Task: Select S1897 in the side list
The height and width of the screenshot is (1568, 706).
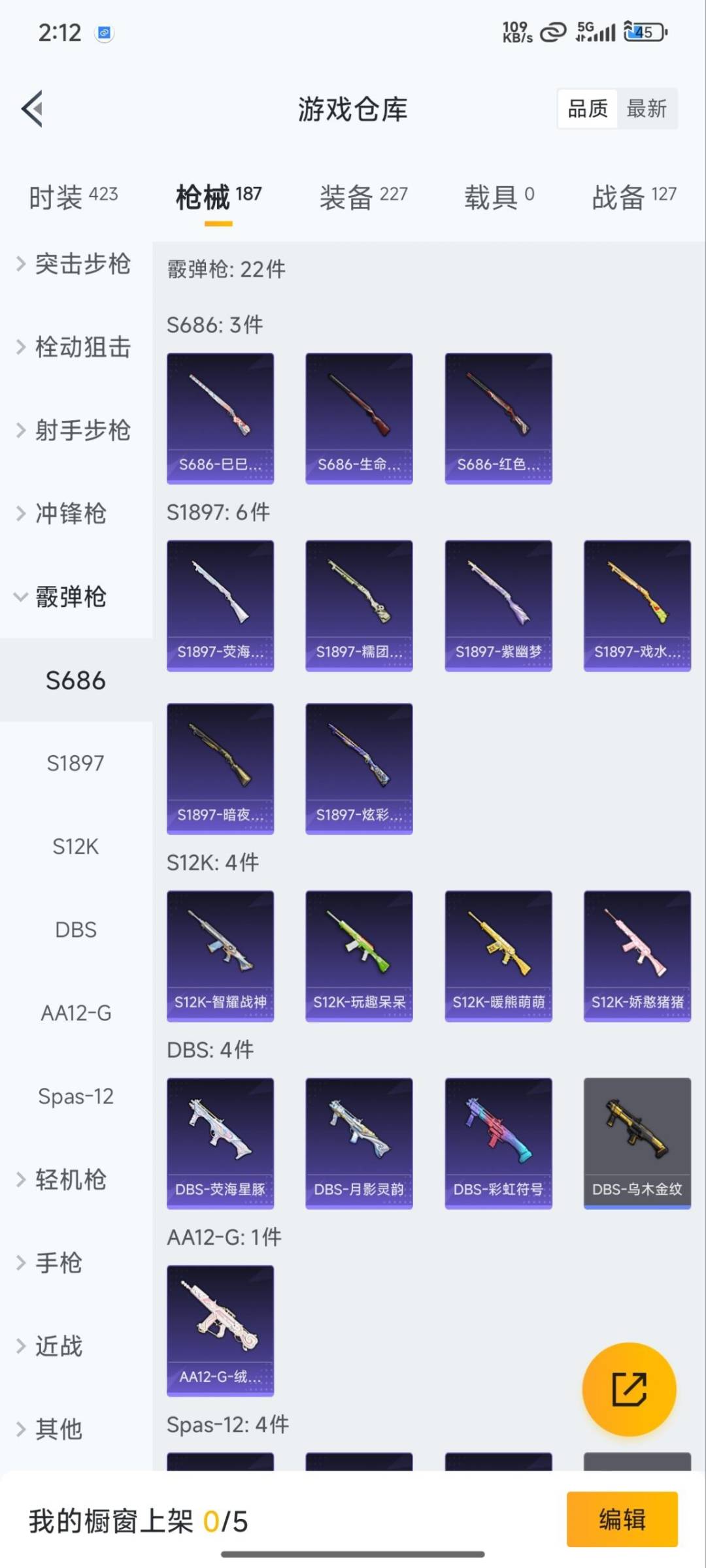Action: 75,763
